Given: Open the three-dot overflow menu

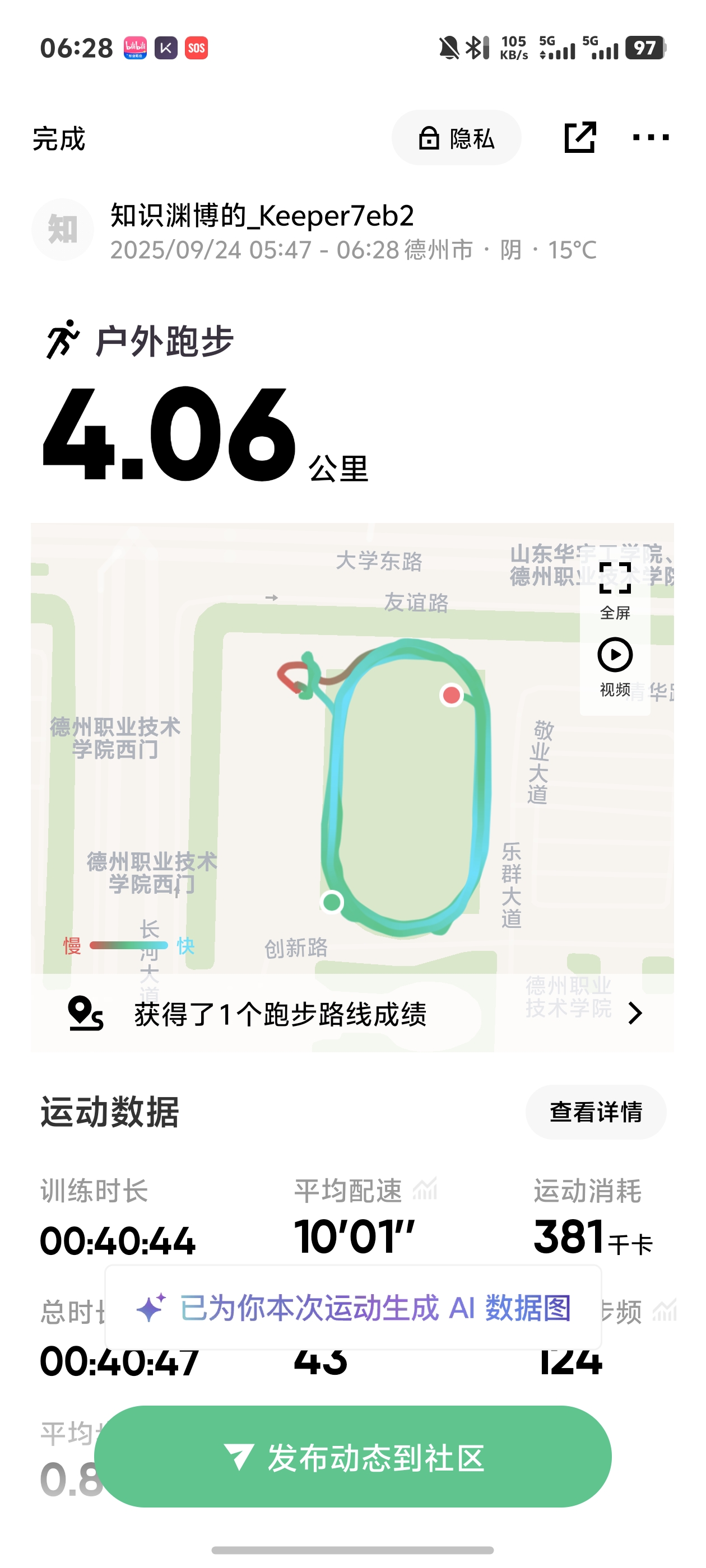Looking at the screenshot, I should click(650, 138).
